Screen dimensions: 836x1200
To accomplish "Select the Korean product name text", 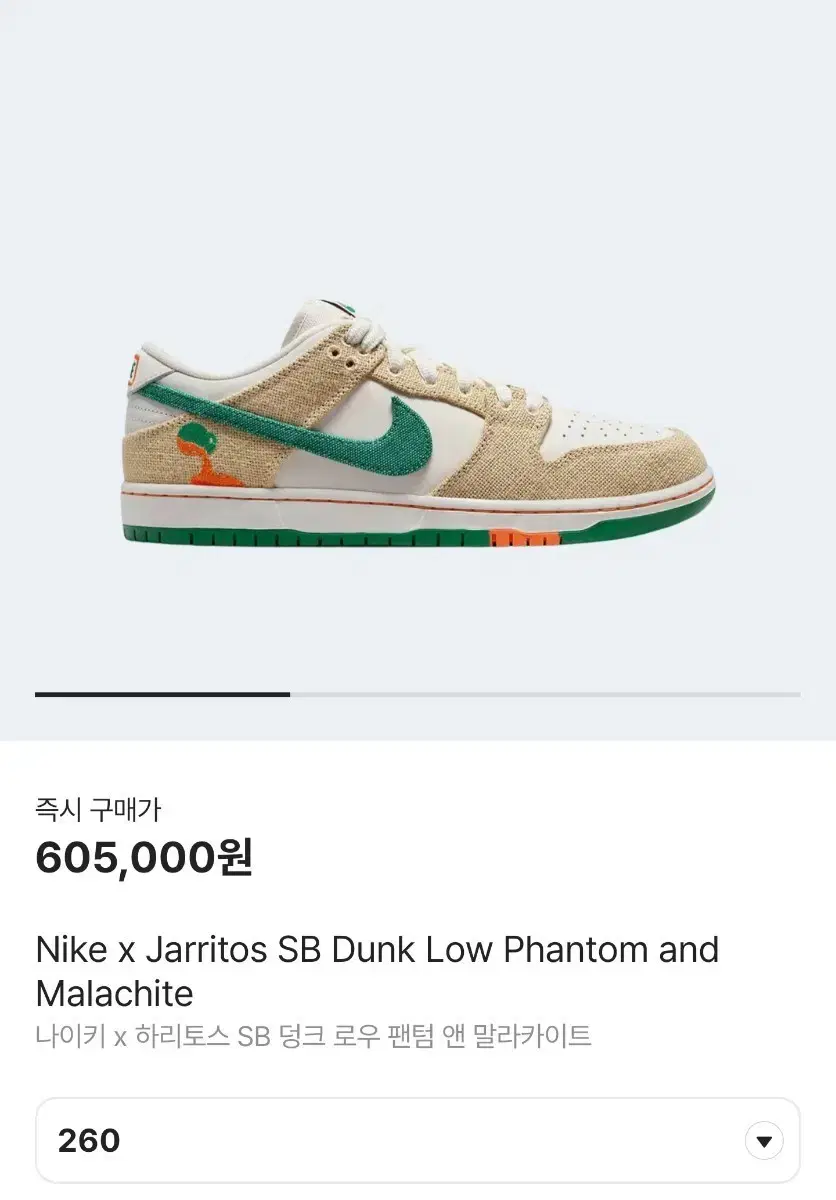I will pos(313,1036).
